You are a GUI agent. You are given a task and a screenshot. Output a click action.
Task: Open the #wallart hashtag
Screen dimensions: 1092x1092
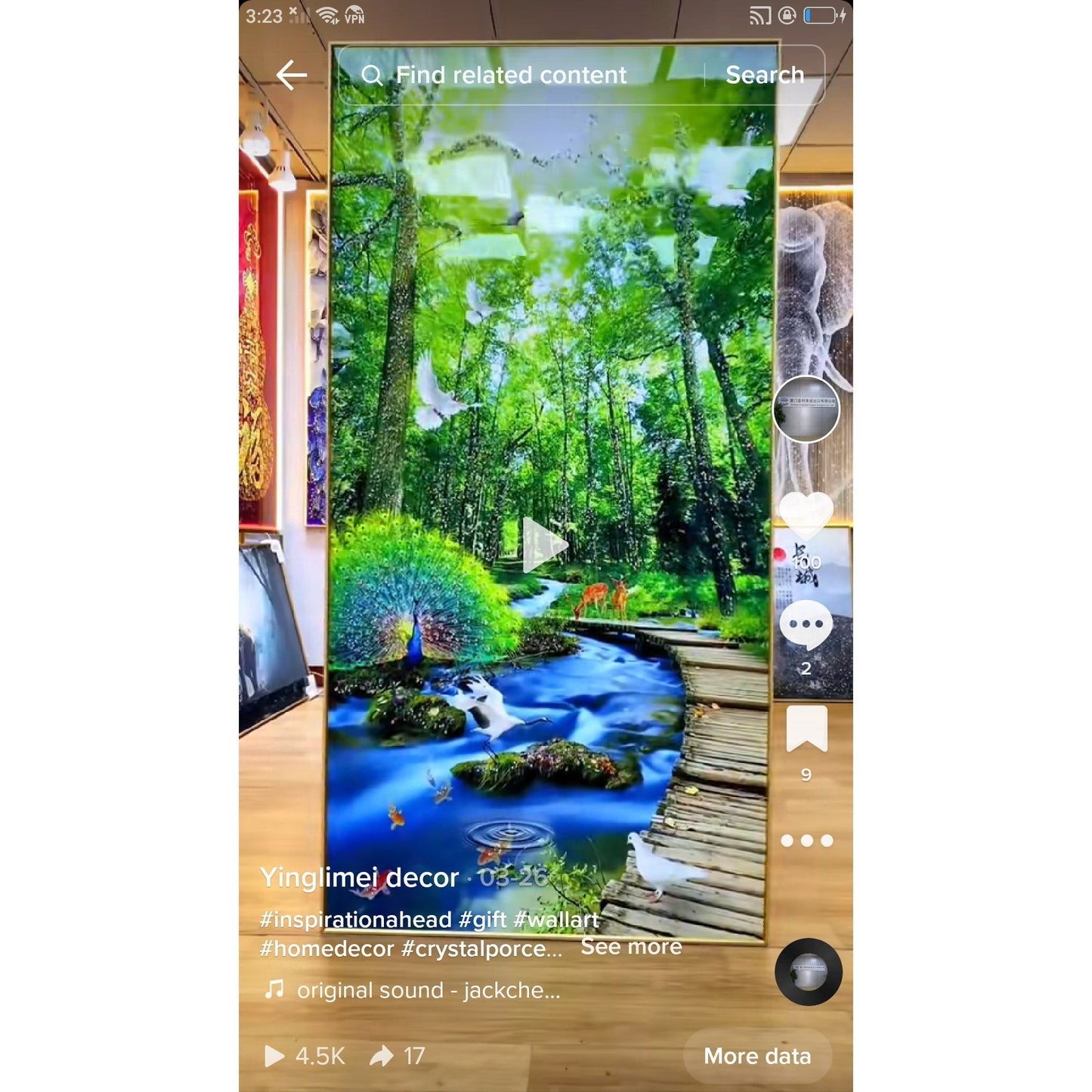coord(556,920)
